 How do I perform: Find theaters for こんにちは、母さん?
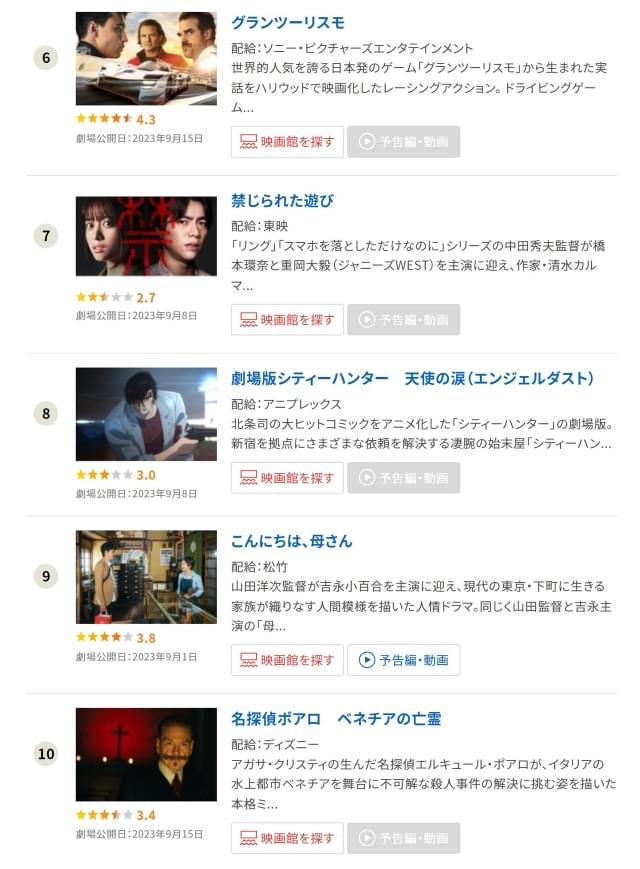click(287, 660)
